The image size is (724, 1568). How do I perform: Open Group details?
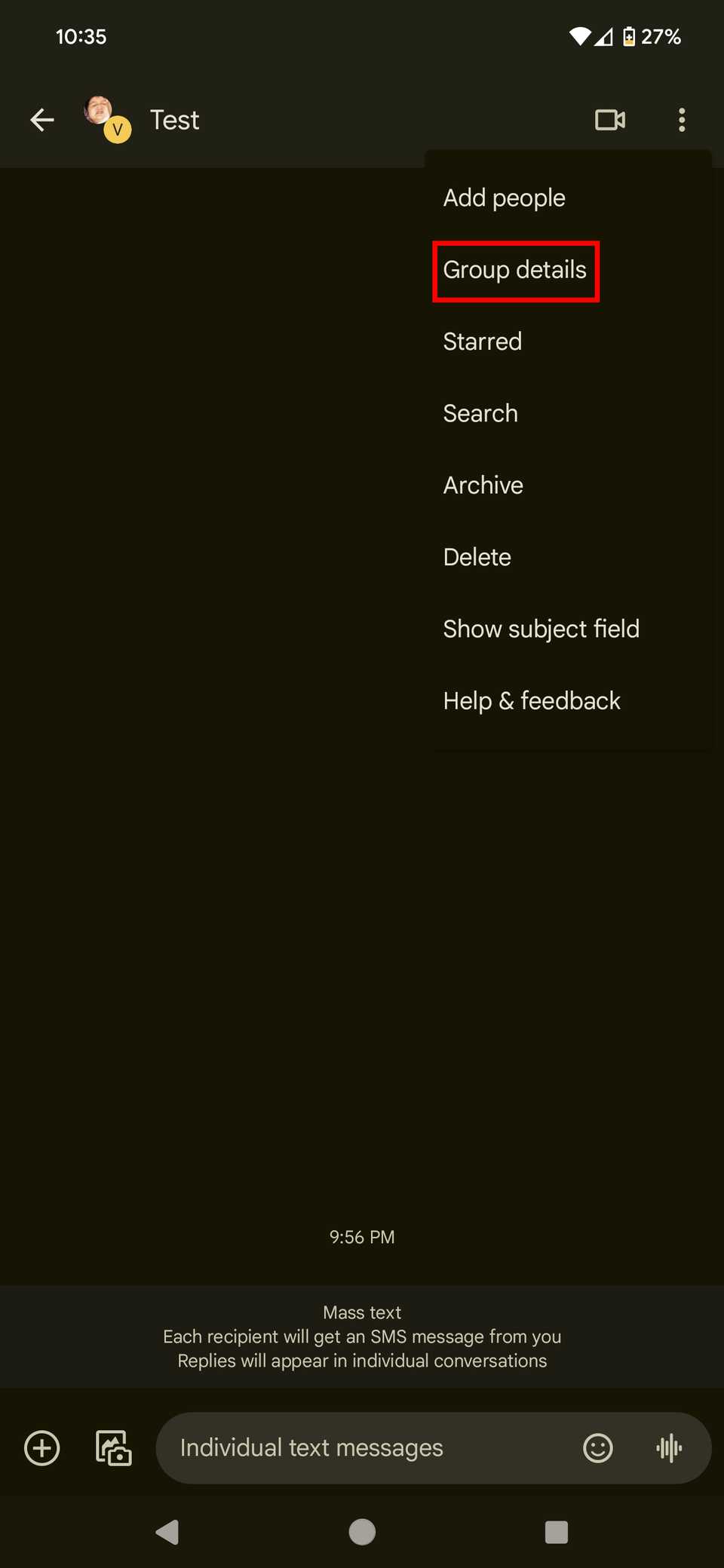515,271
